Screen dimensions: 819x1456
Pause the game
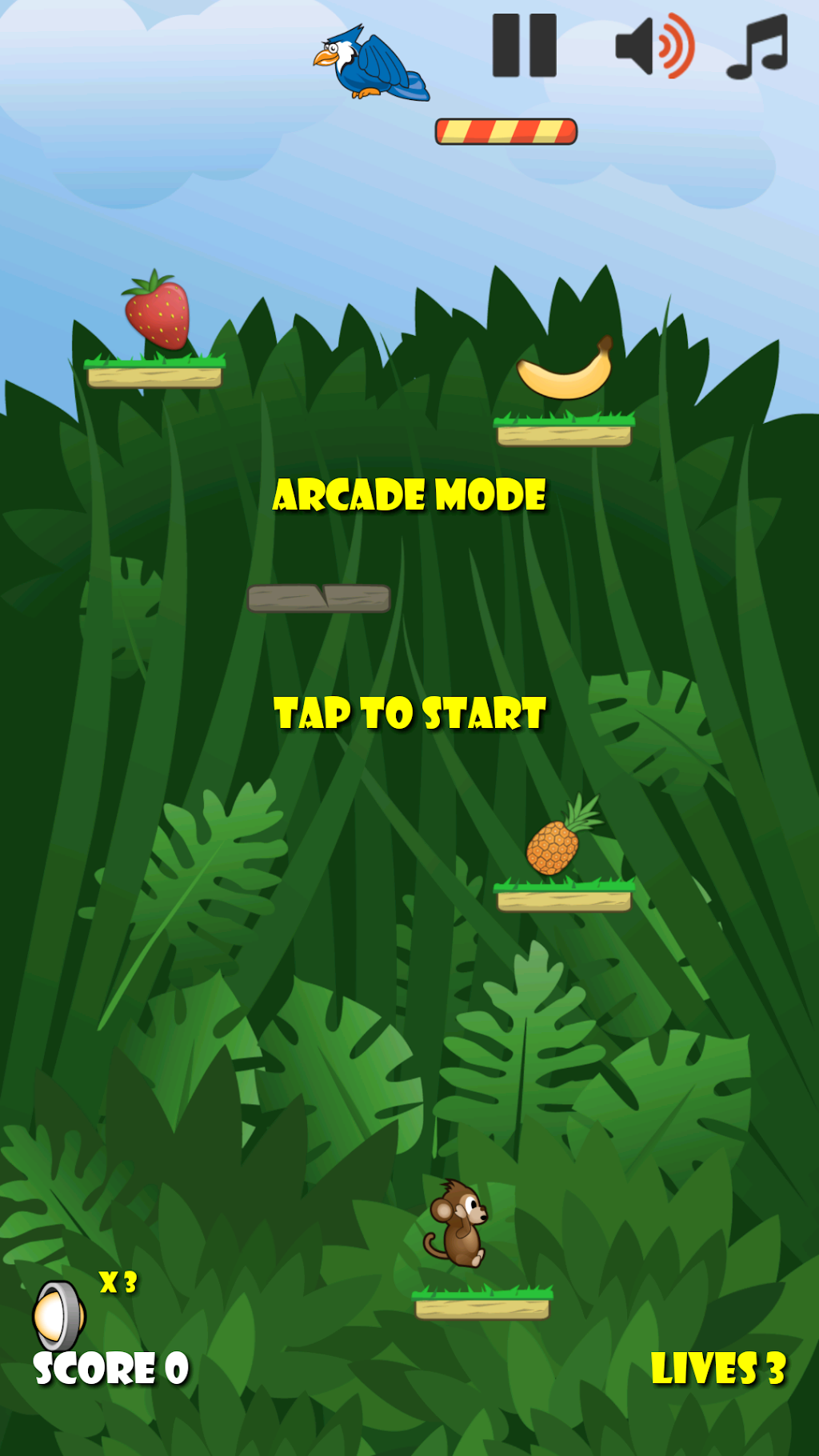tap(524, 46)
